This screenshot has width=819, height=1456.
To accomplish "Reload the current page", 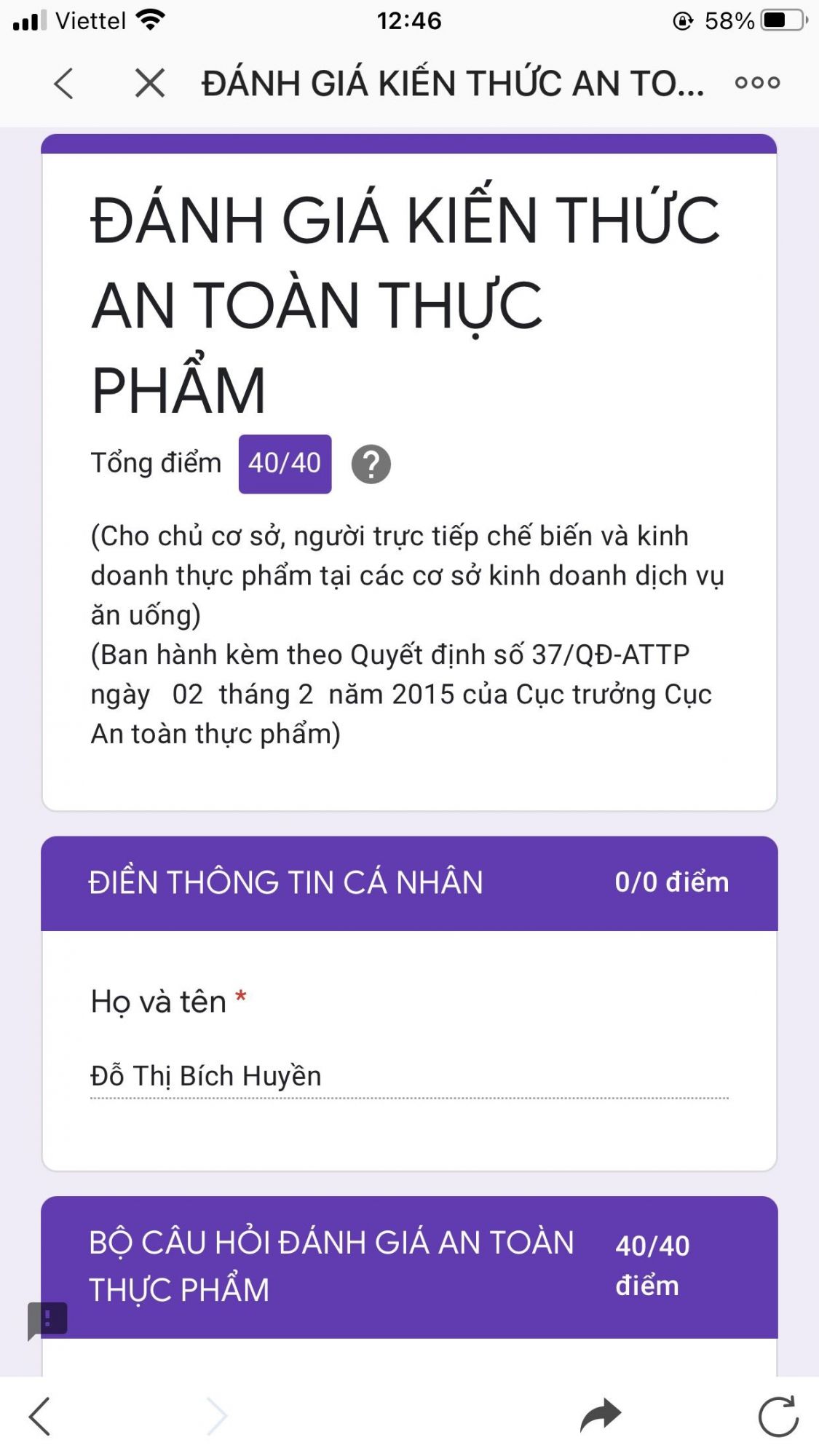I will coord(778,1416).
